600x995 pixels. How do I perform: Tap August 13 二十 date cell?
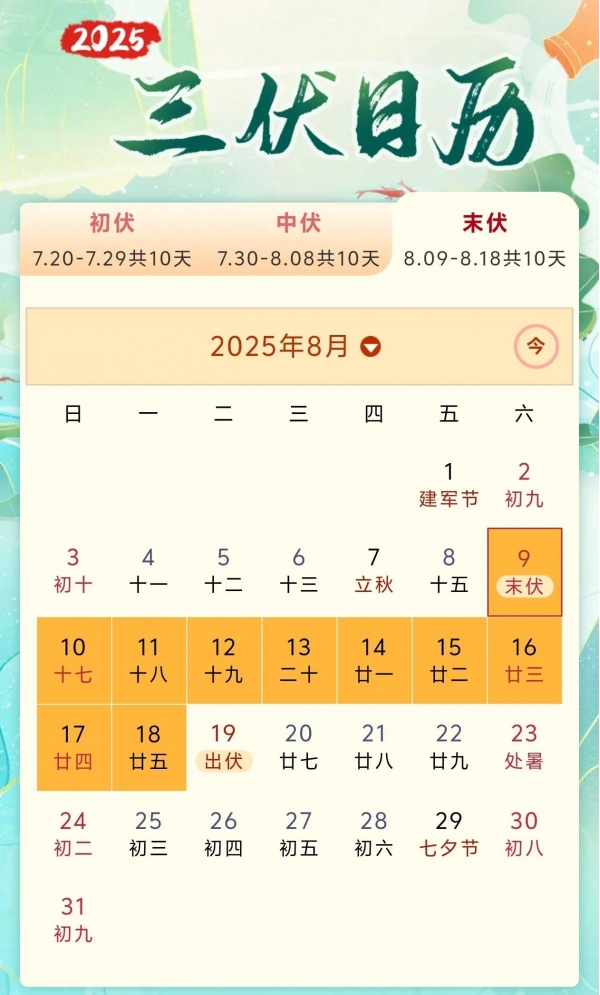299,660
